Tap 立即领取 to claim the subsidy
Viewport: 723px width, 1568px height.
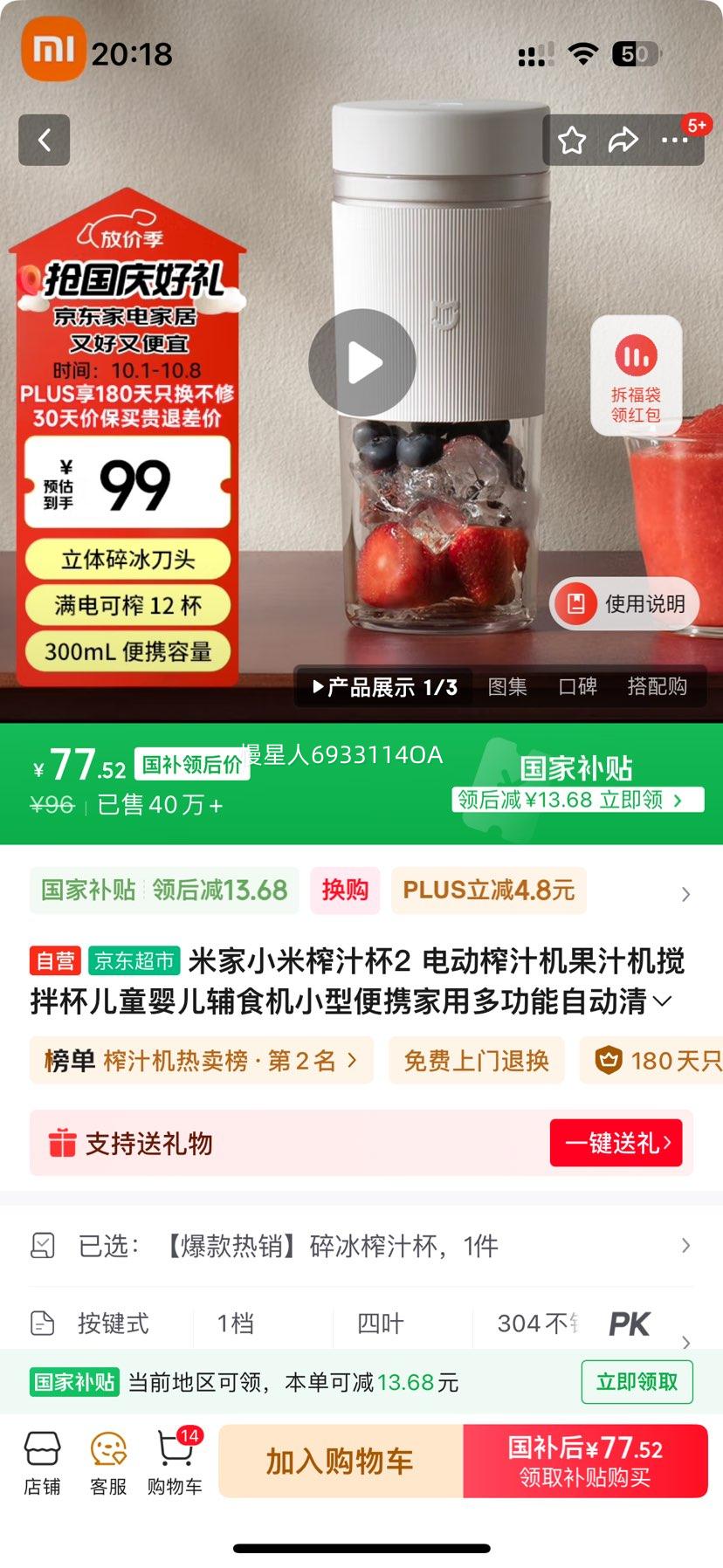pyautogui.click(x=637, y=1382)
